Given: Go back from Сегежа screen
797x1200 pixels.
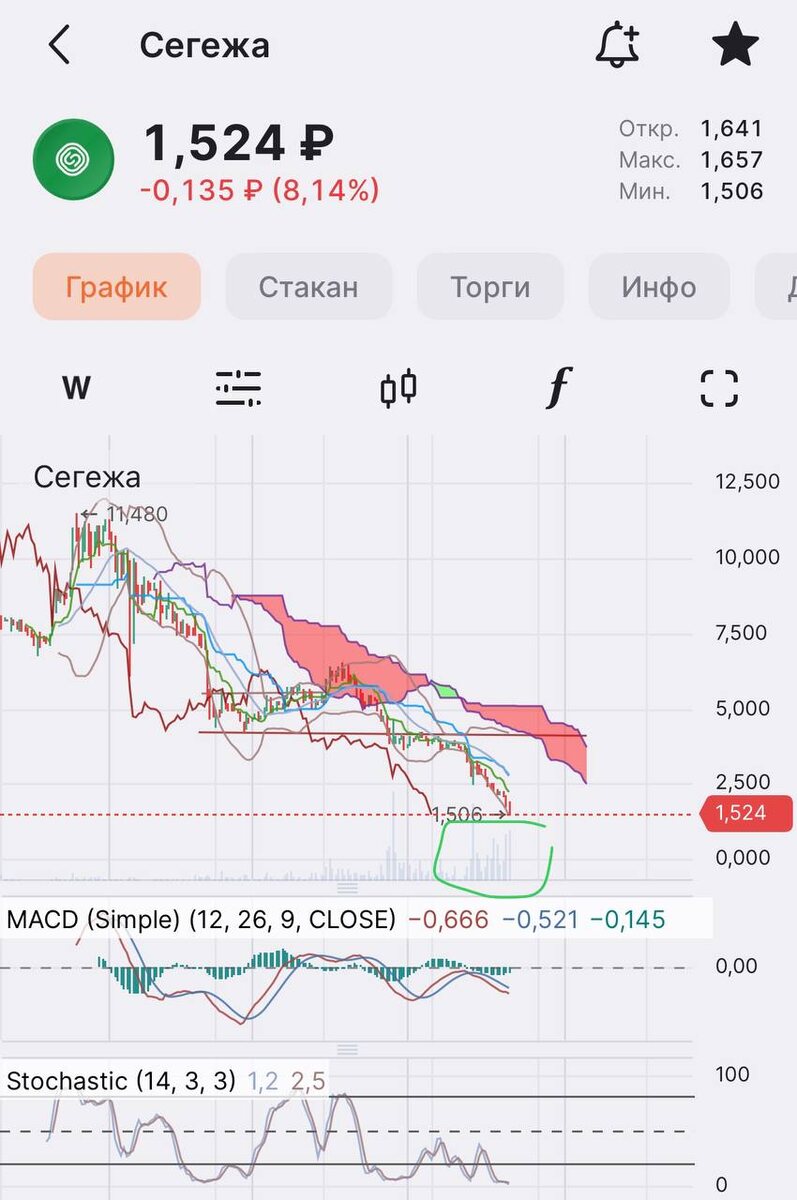Looking at the screenshot, I should coord(60,46).
